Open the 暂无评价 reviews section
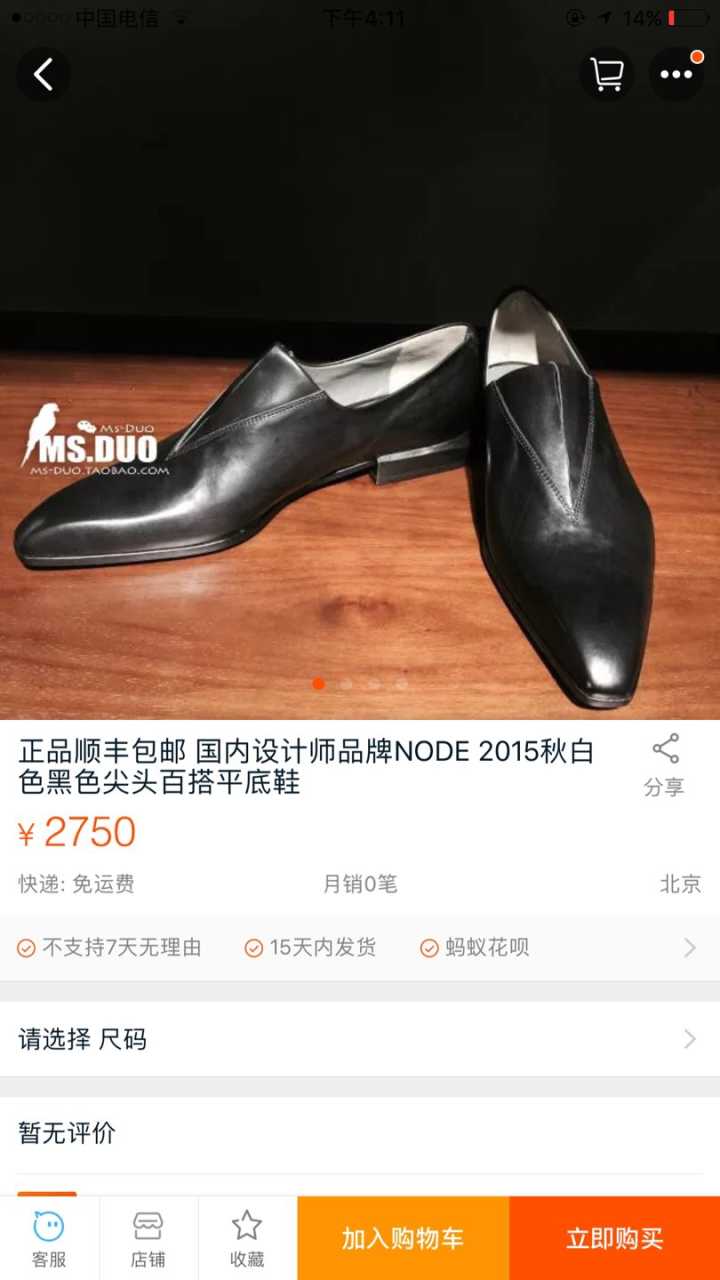The image size is (720, 1280). point(65,1133)
